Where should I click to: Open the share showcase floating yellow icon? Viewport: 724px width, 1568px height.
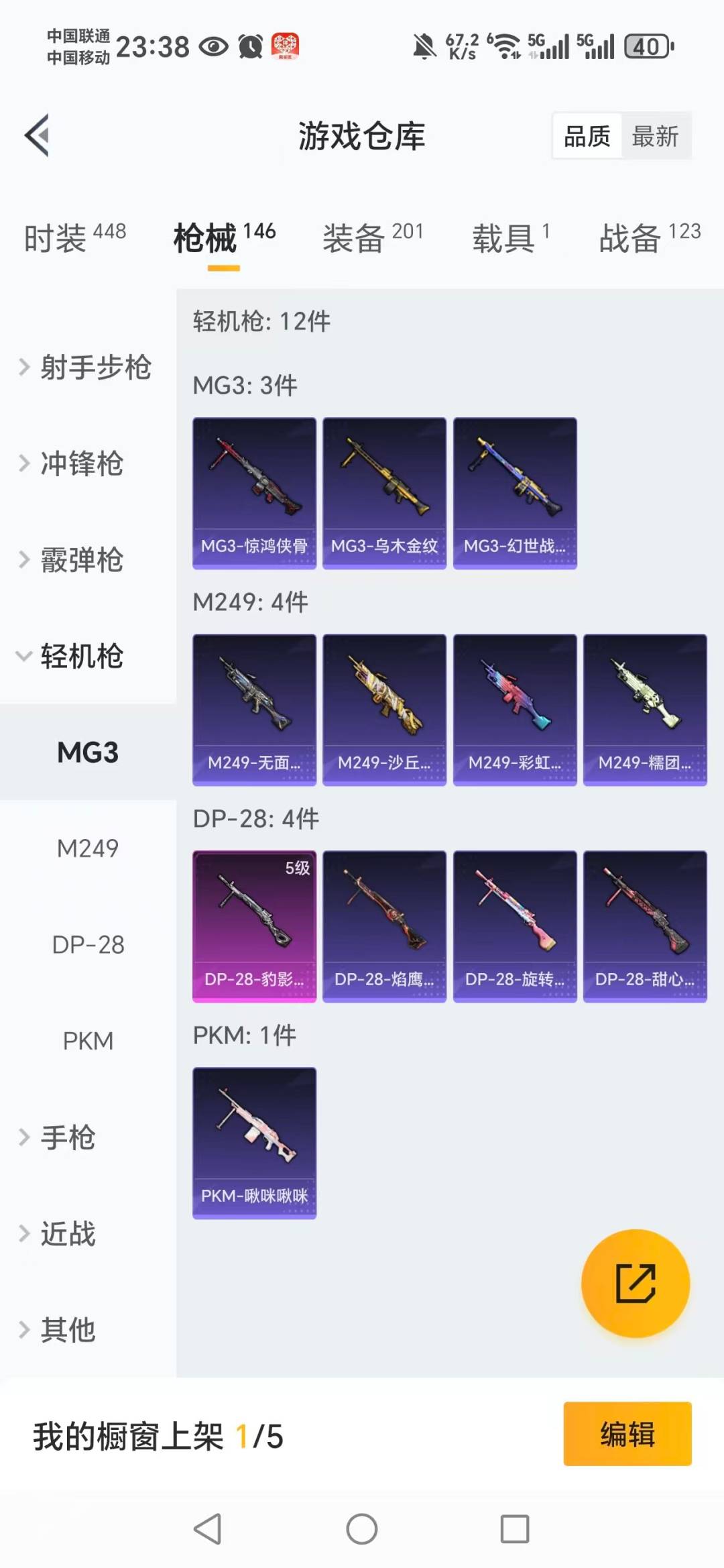(x=635, y=1283)
